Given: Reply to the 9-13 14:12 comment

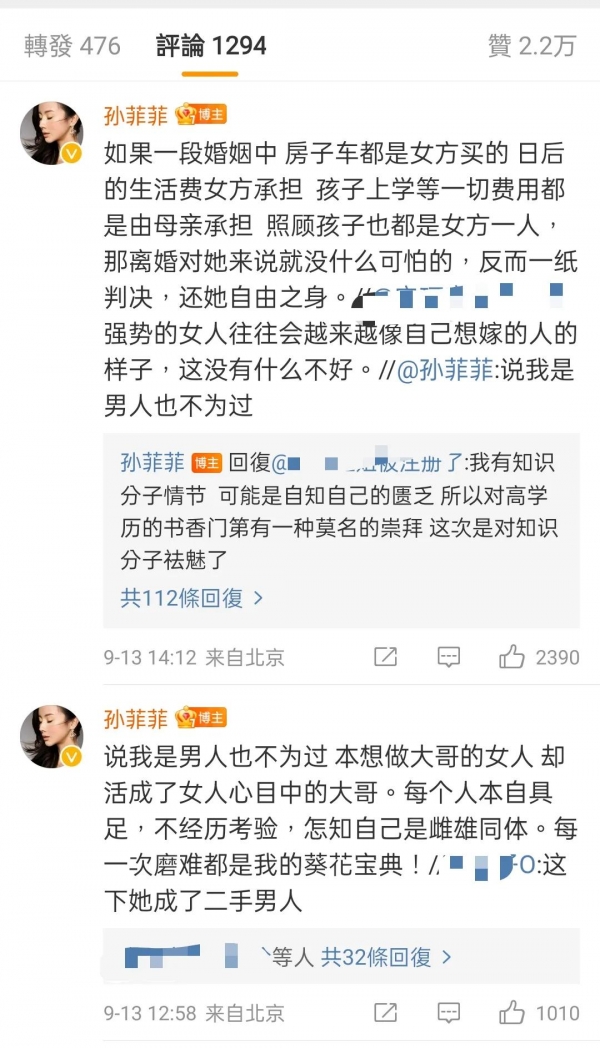Looking at the screenshot, I should pyautogui.click(x=449, y=657).
